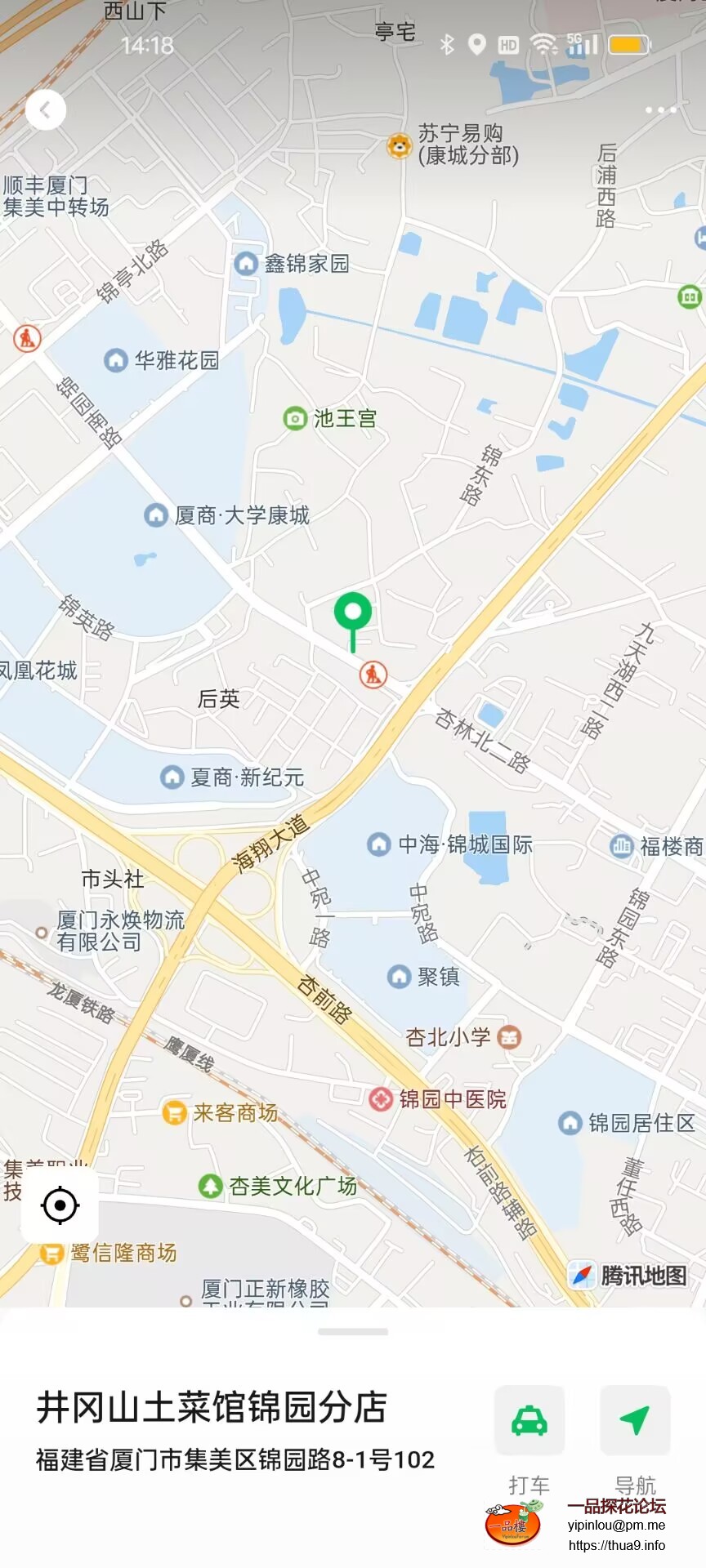Expand the bottom sheet drag handle

(x=353, y=1332)
